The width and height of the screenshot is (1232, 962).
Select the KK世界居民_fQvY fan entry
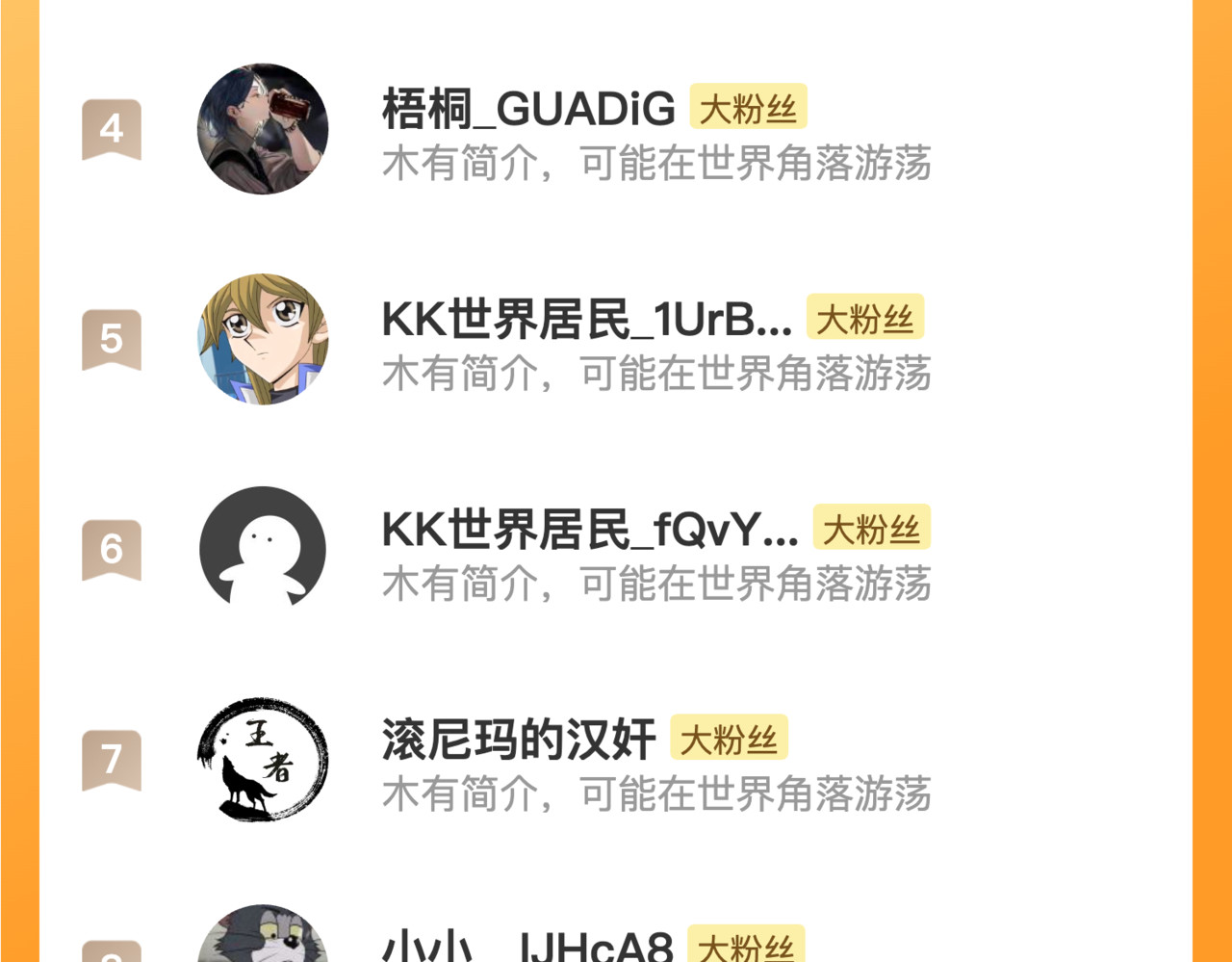[589, 530]
